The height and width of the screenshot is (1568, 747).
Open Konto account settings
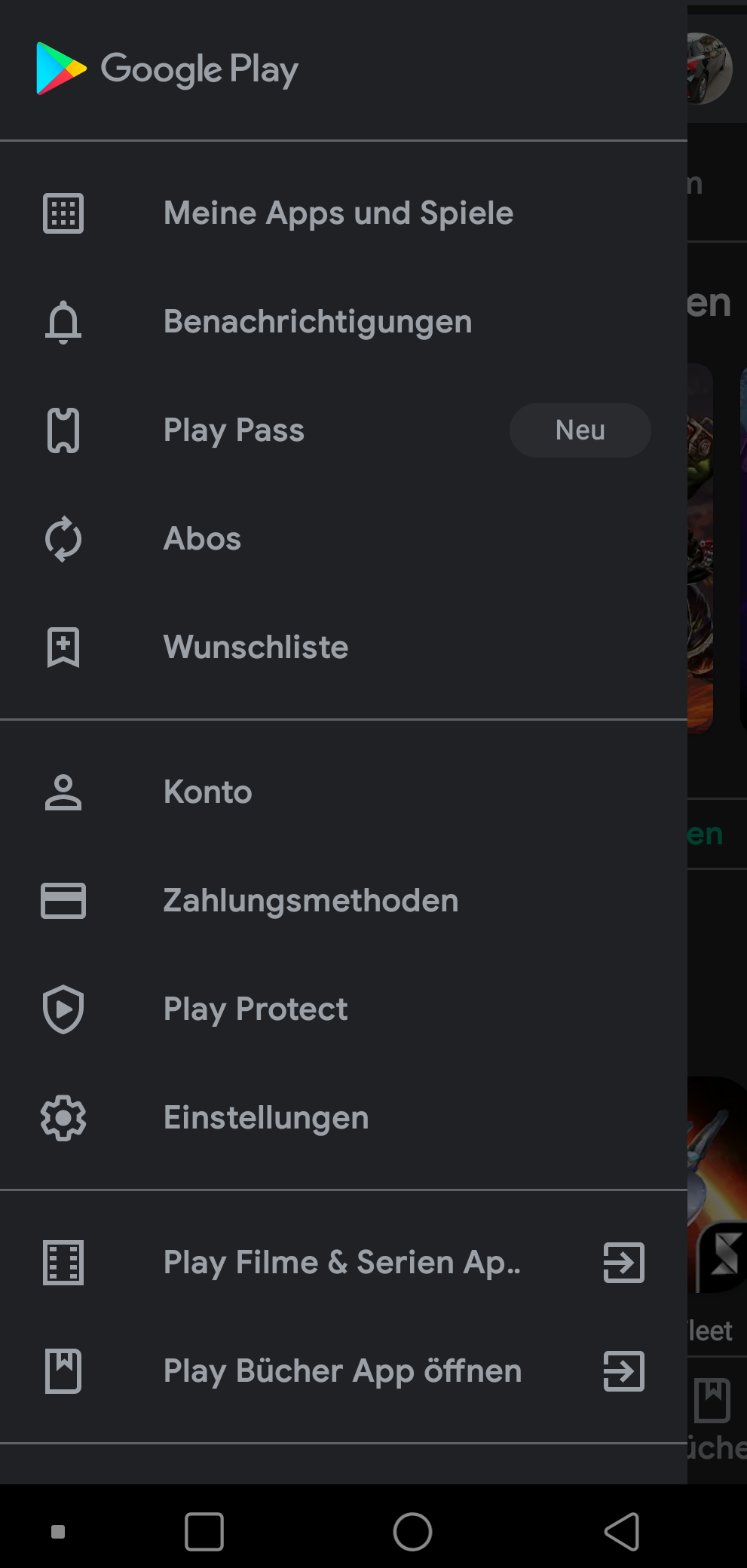tap(344, 792)
